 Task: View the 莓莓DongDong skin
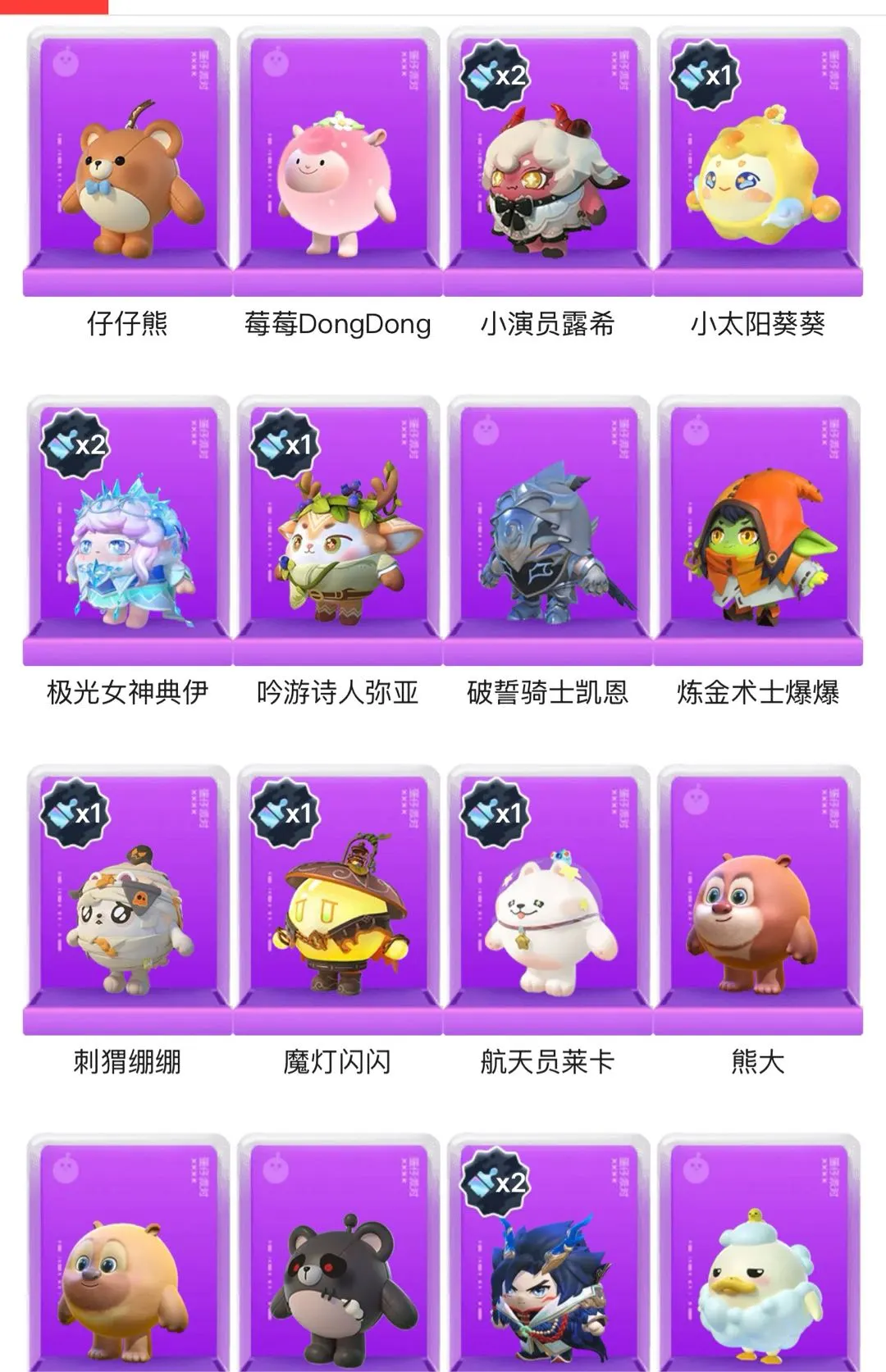(x=338, y=164)
